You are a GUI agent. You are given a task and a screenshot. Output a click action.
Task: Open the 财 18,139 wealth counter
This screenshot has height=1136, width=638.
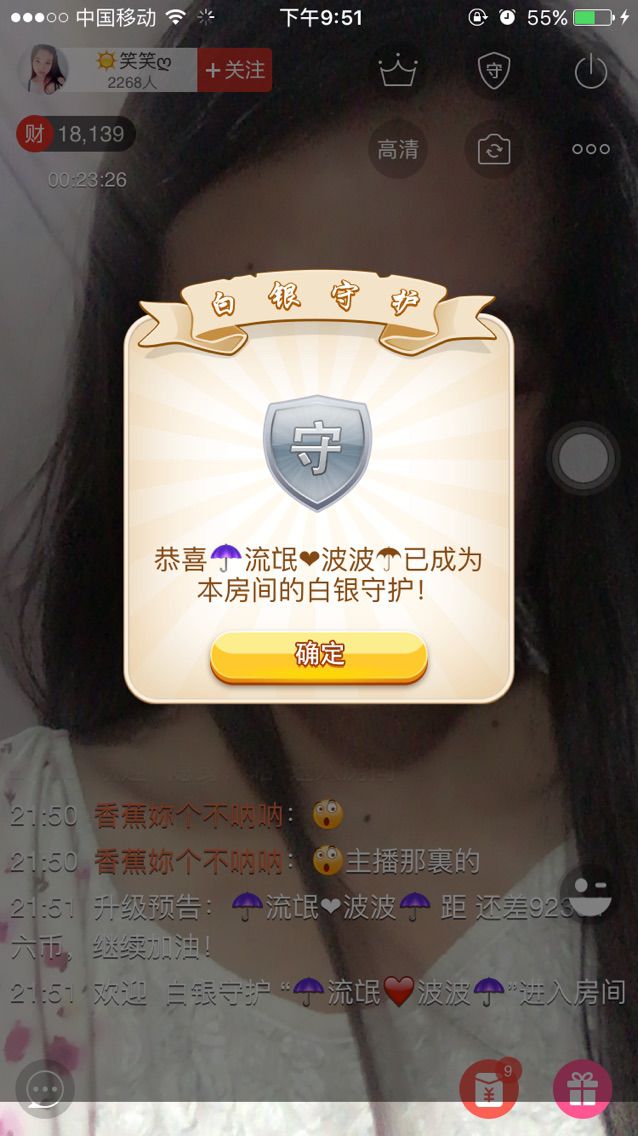point(75,134)
